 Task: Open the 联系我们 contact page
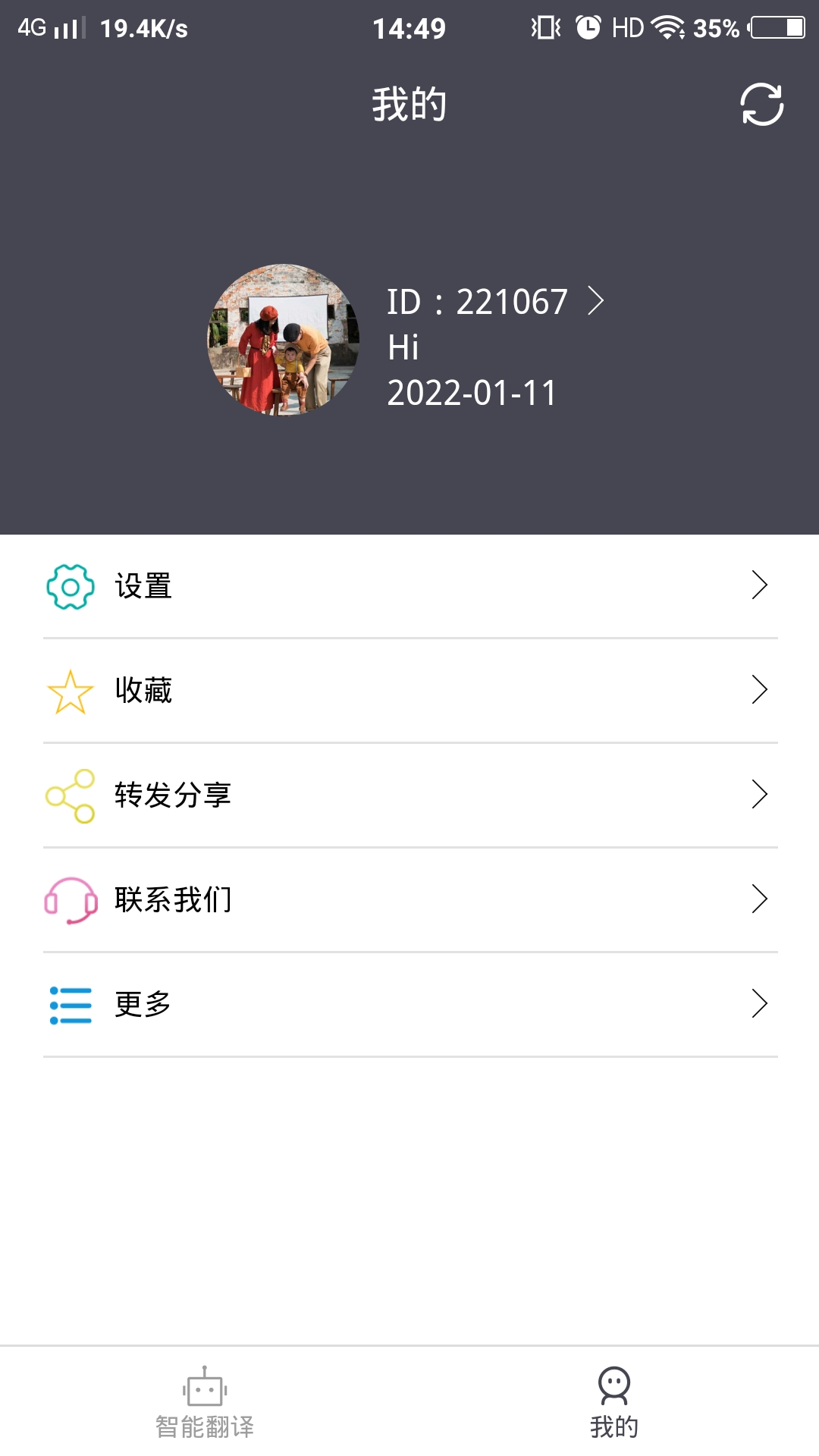[x=174, y=901]
